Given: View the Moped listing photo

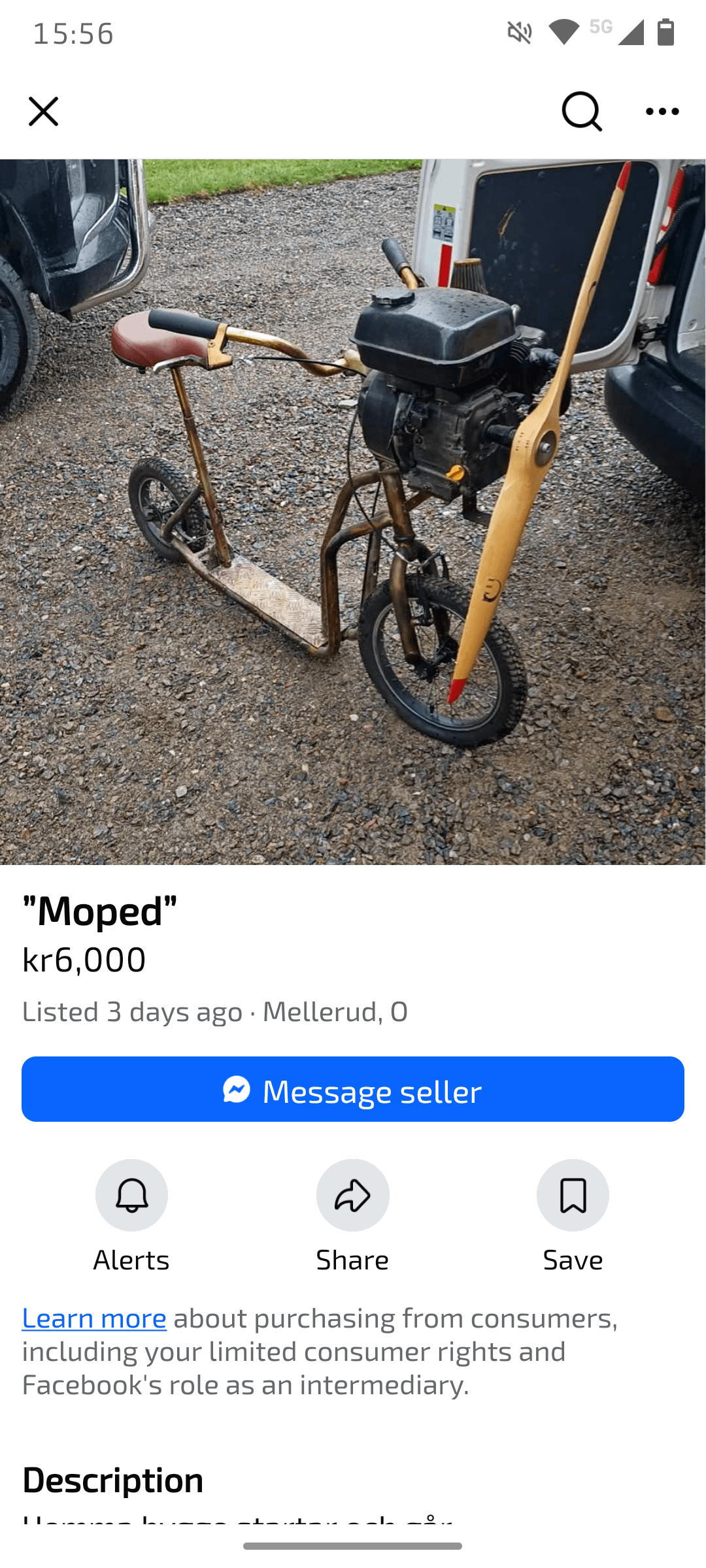Looking at the screenshot, I should [x=353, y=512].
